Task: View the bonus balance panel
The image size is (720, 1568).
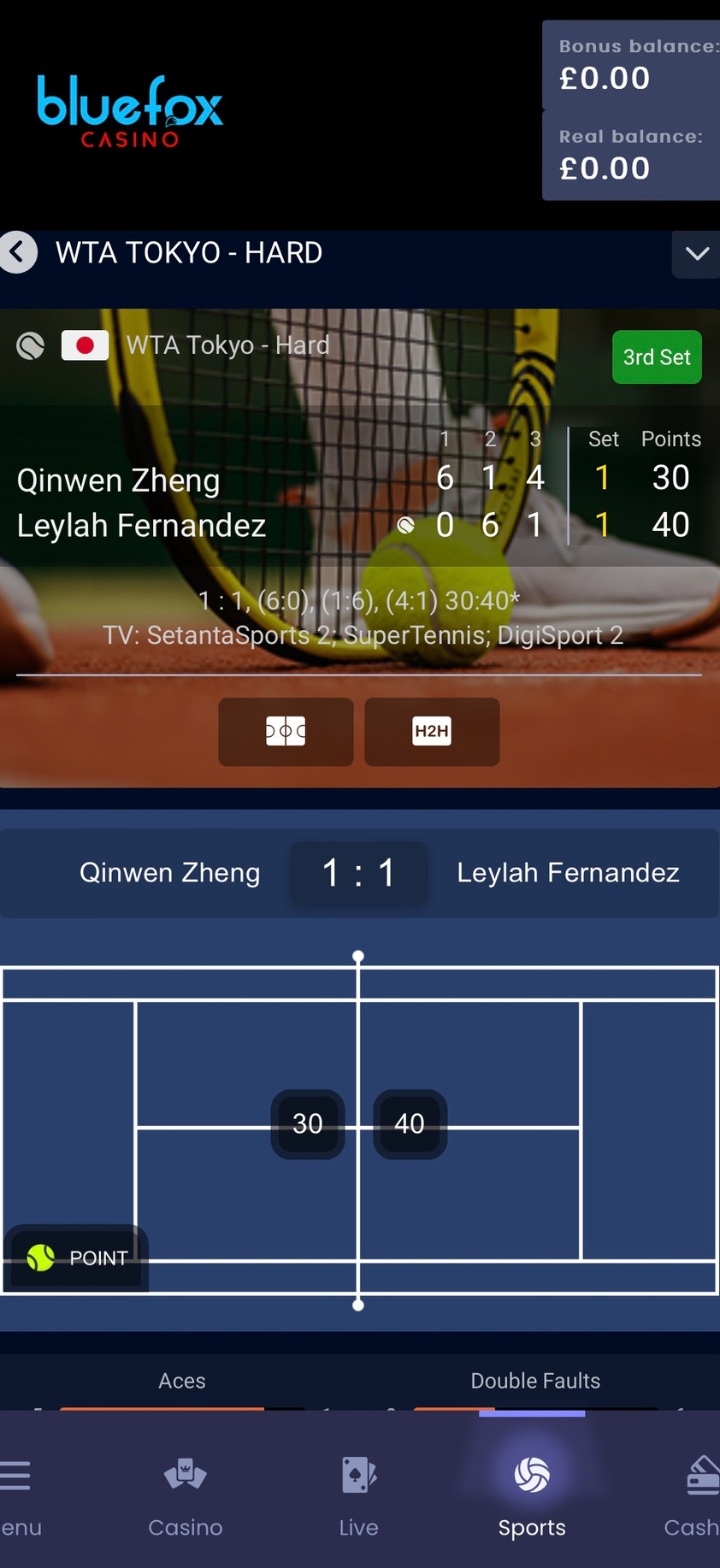Action: [631, 66]
